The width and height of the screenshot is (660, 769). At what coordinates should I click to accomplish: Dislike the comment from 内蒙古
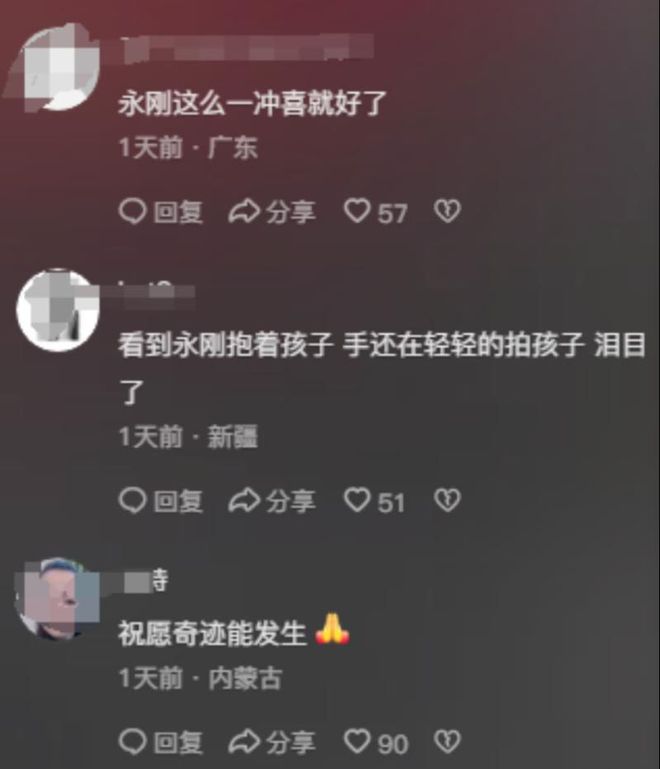coord(447,742)
